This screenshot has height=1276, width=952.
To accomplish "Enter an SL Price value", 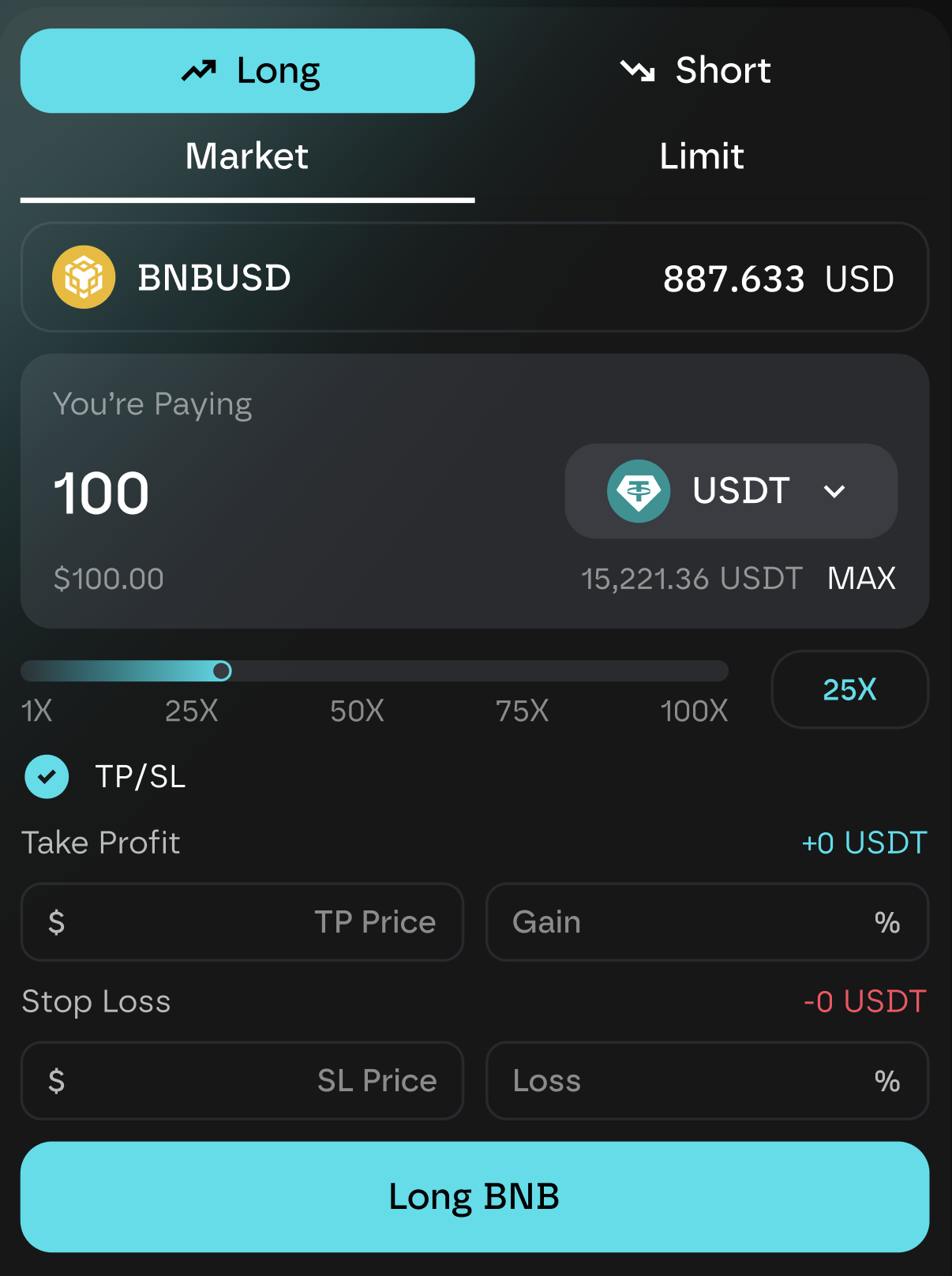I will pos(242,1080).
